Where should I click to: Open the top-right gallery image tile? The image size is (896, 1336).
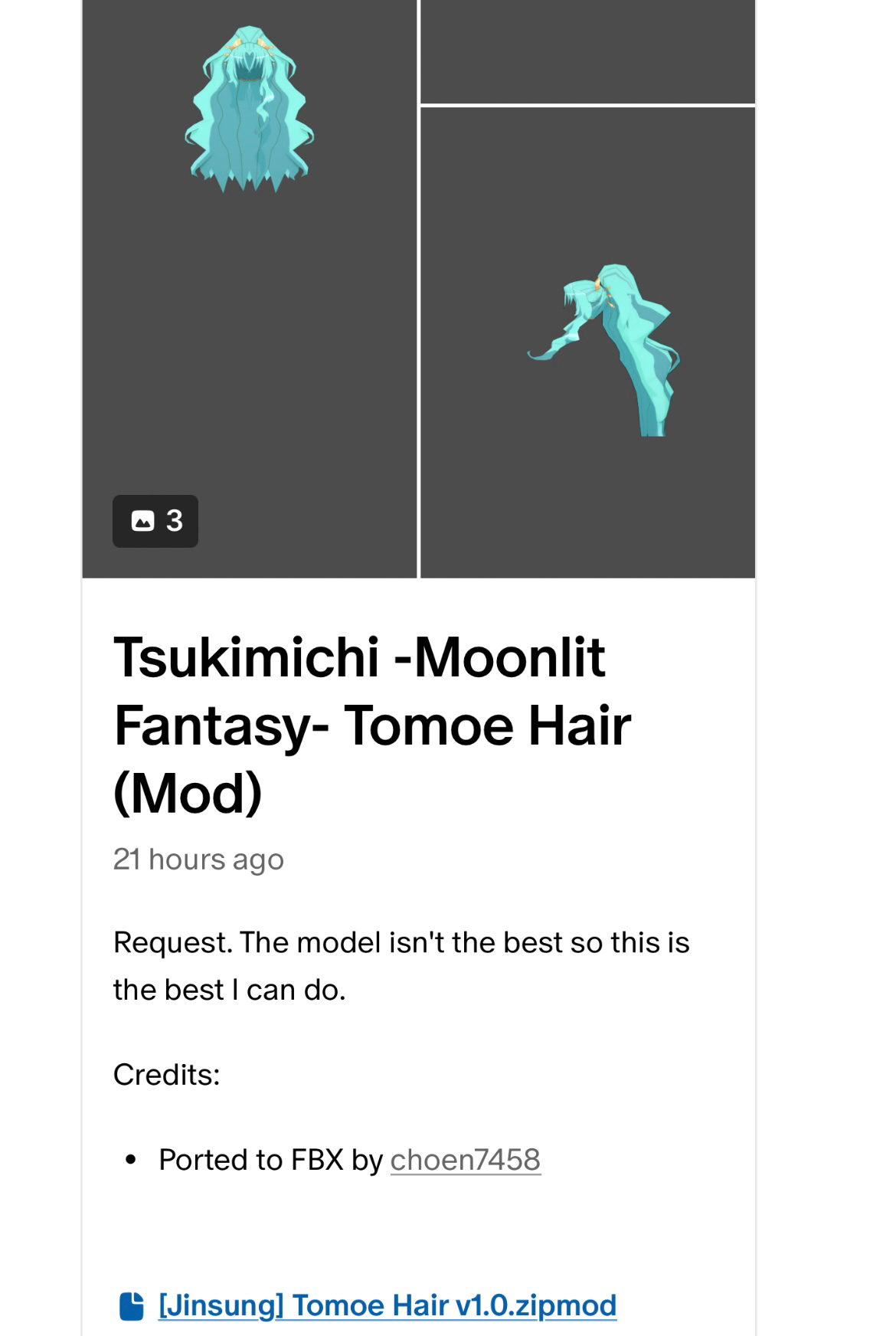pyautogui.click(x=587, y=50)
